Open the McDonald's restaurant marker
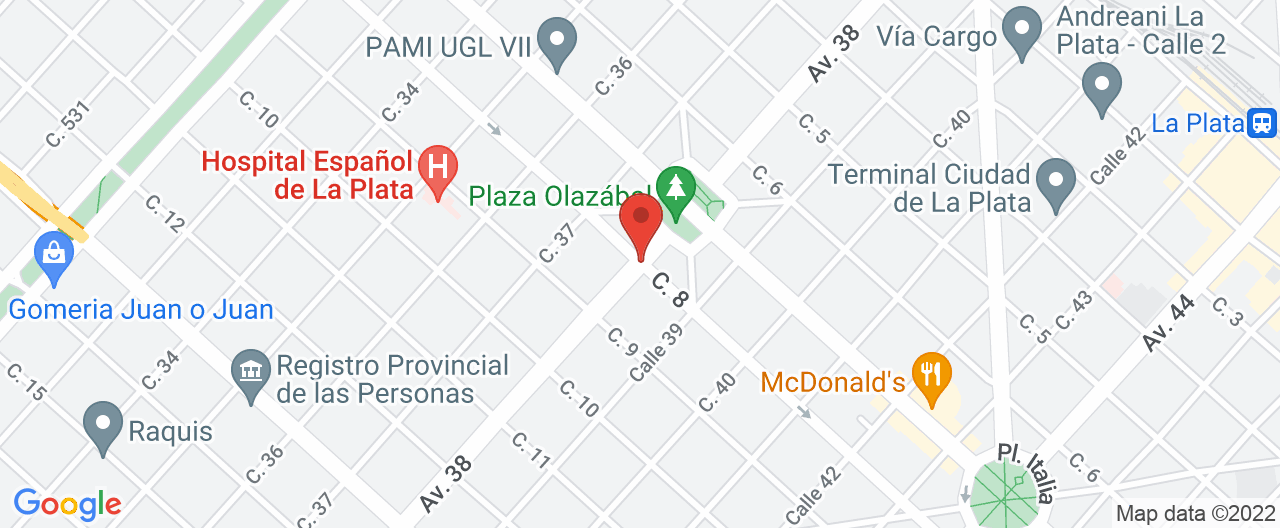1280x528 pixels. (932, 378)
